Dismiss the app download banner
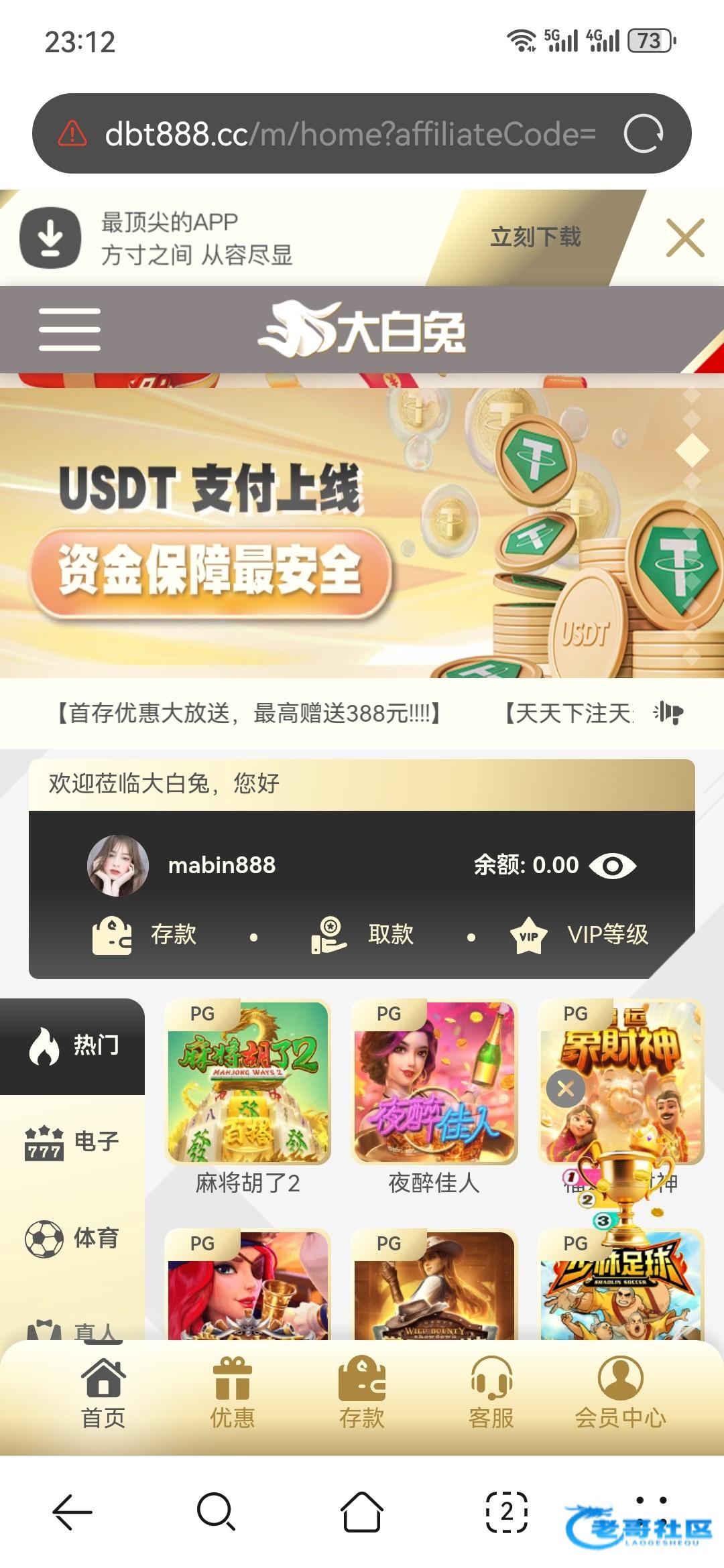This screenshot has height=1568, width=724. pyautogui.click(x=685, y=238)
